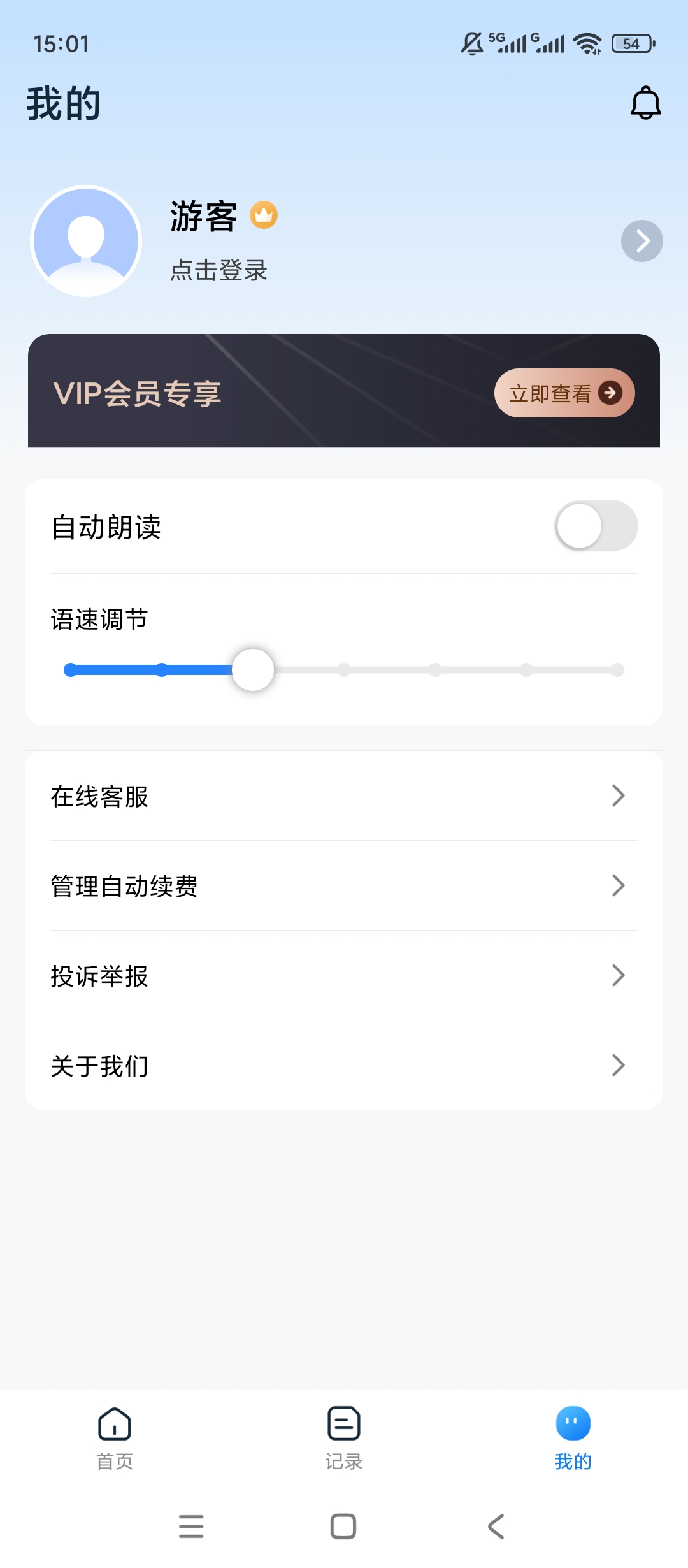
Task: Open profile via the round arrow button
Action: click(x=641, y=241)
